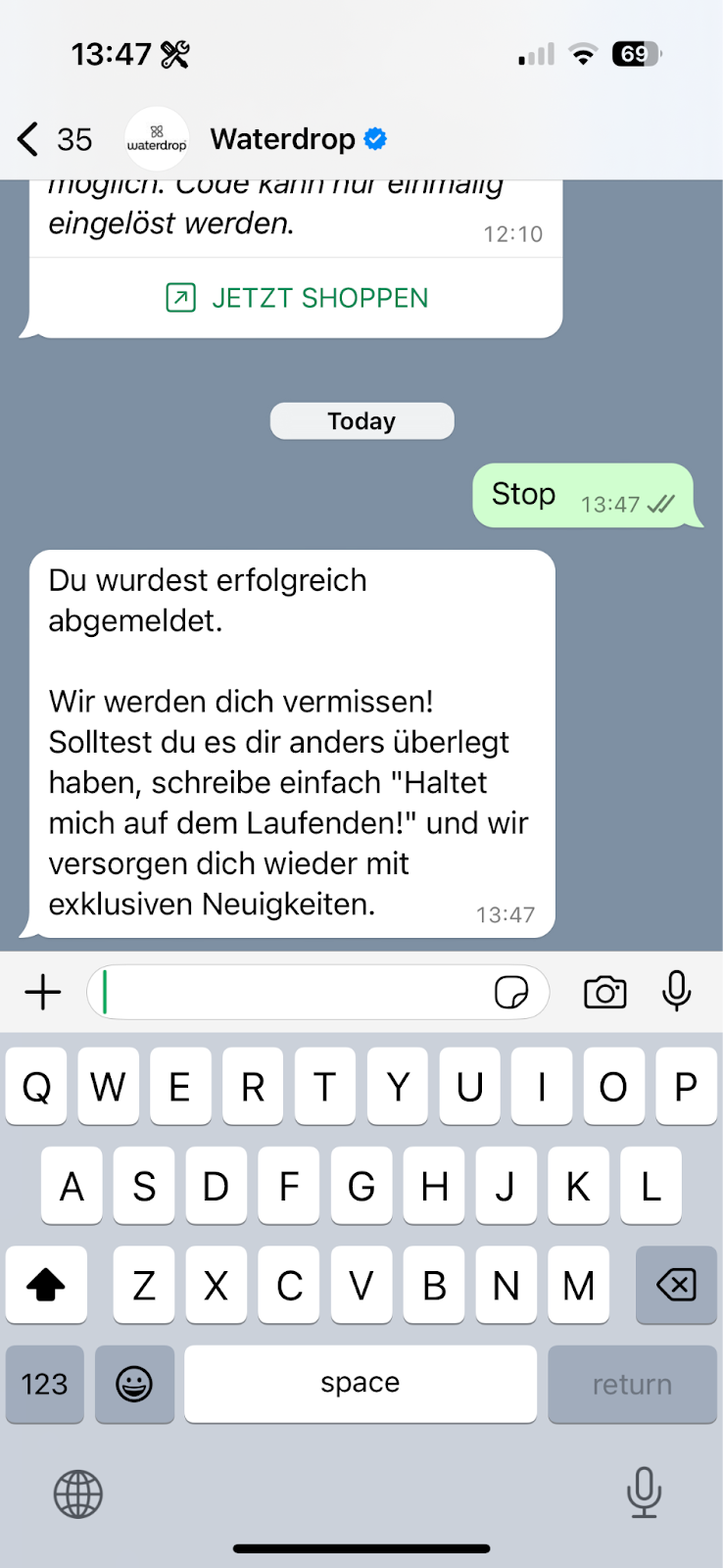
Task: Tap the space bar
Action: pos(361,1384)
